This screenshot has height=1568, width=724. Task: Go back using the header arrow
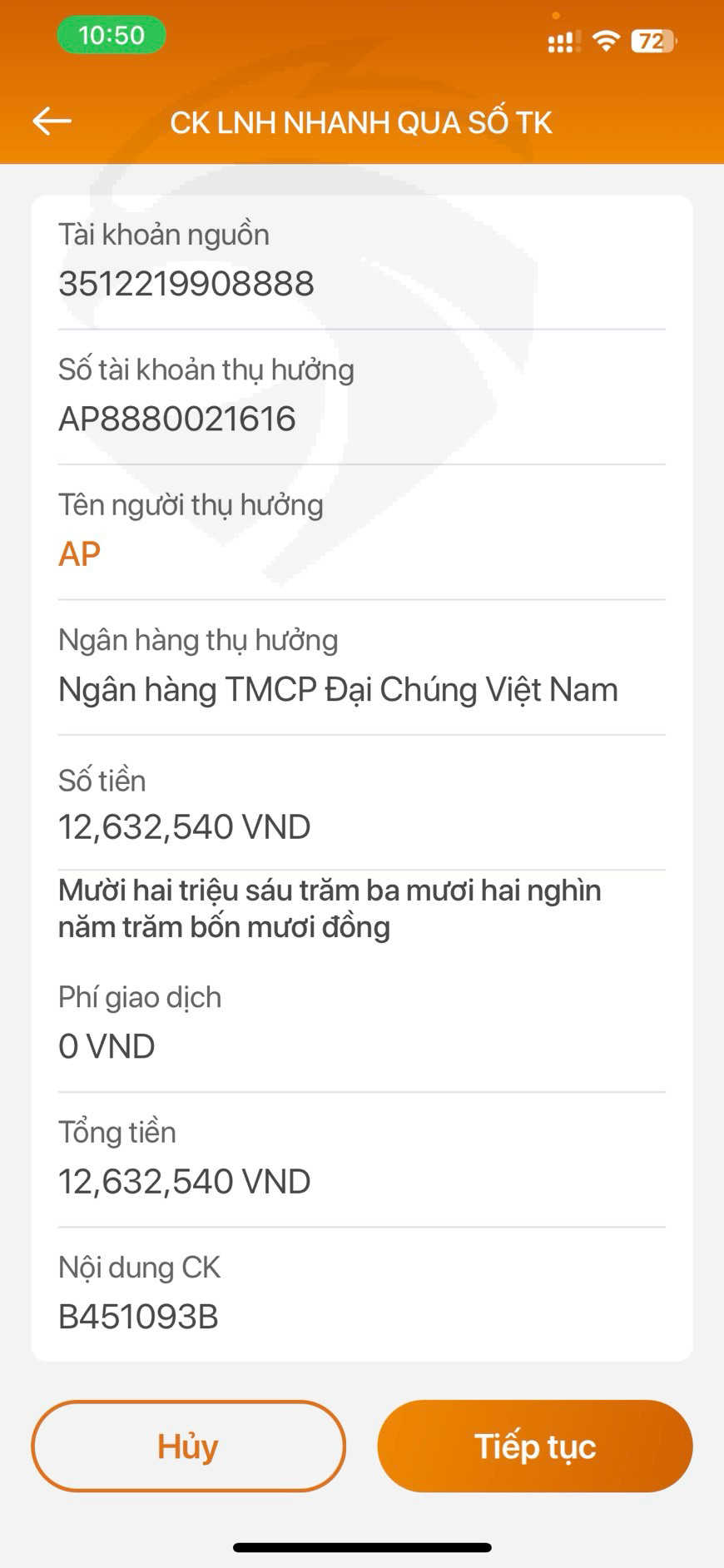[x=52, y=122]
